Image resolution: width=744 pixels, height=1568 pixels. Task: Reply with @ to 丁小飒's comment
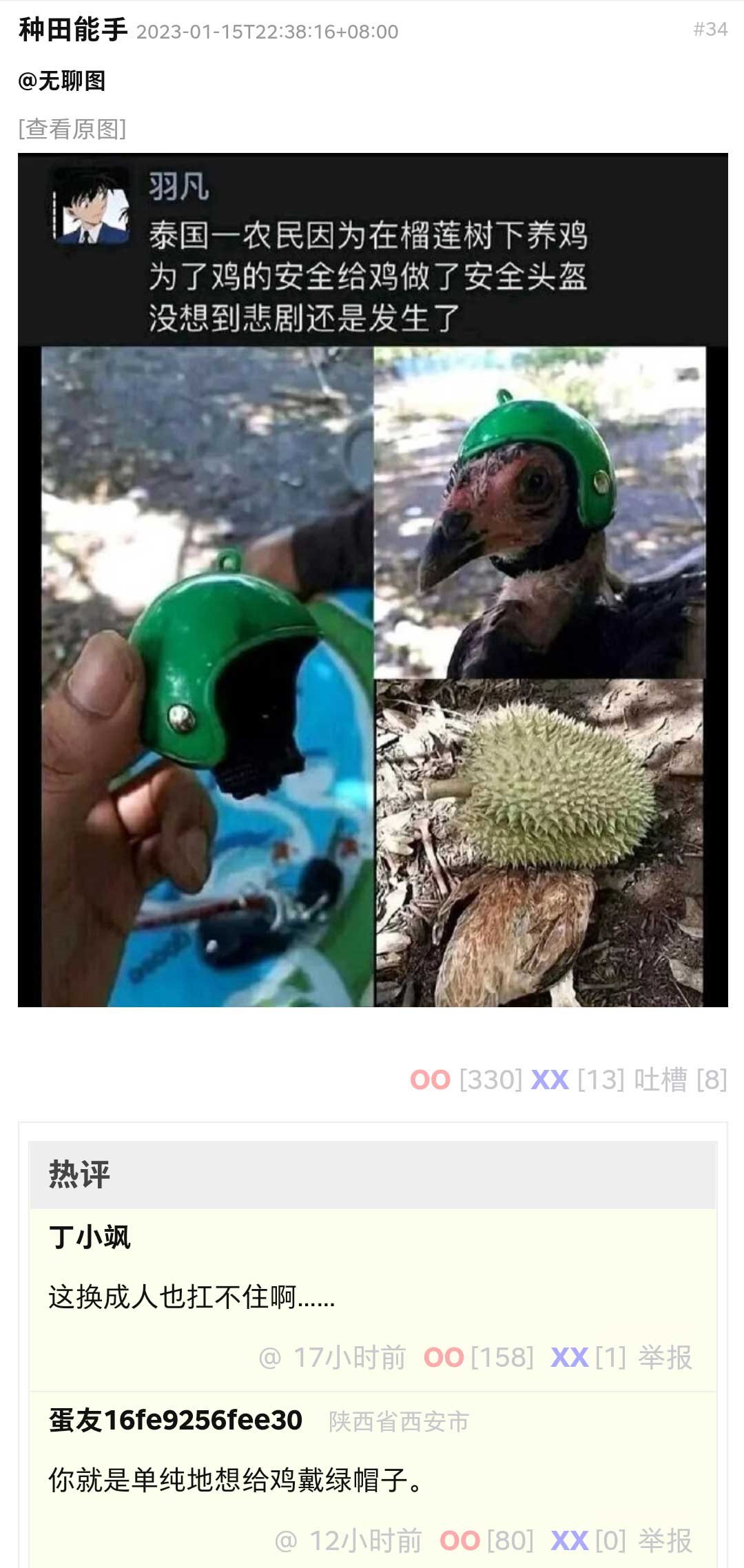[270, 1358]
